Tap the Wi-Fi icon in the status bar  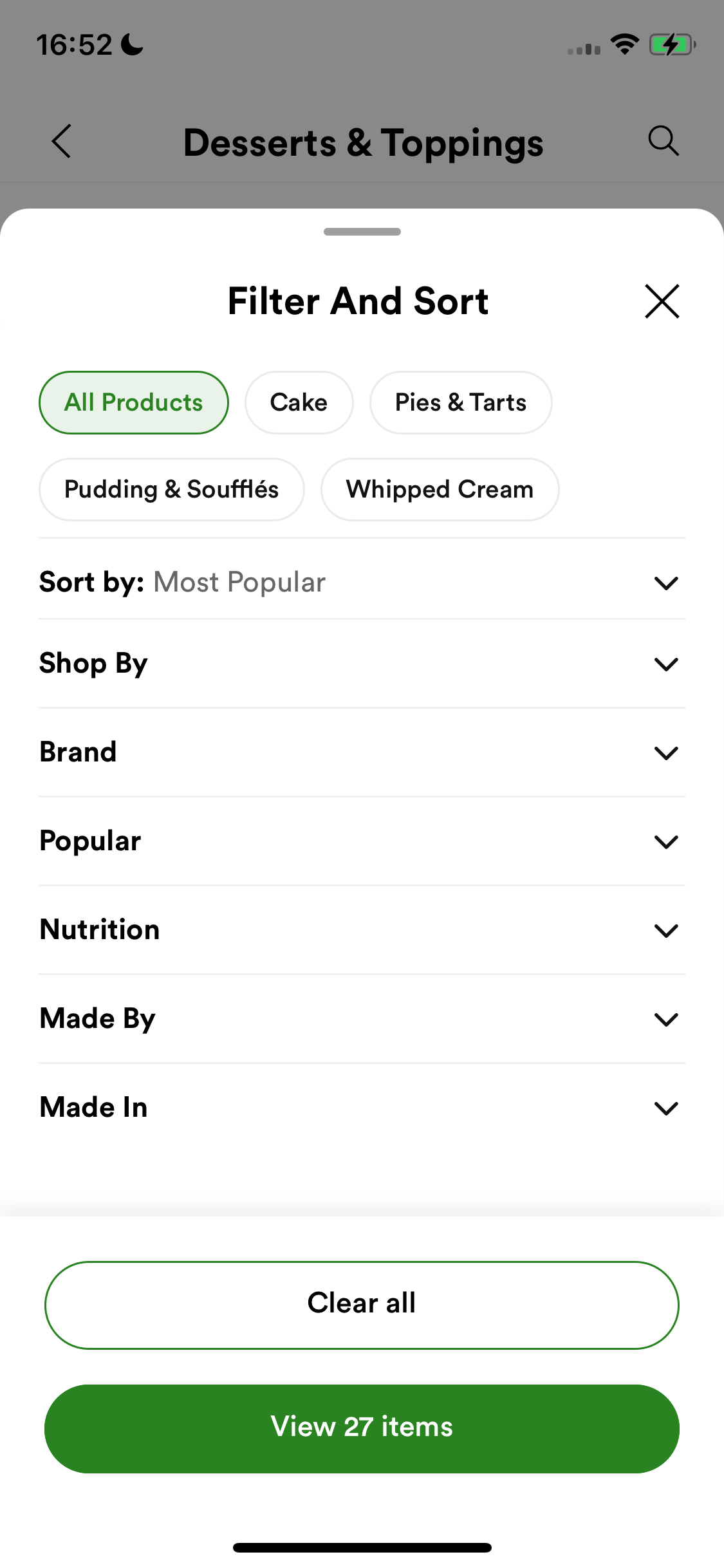[x=623, y=43]
